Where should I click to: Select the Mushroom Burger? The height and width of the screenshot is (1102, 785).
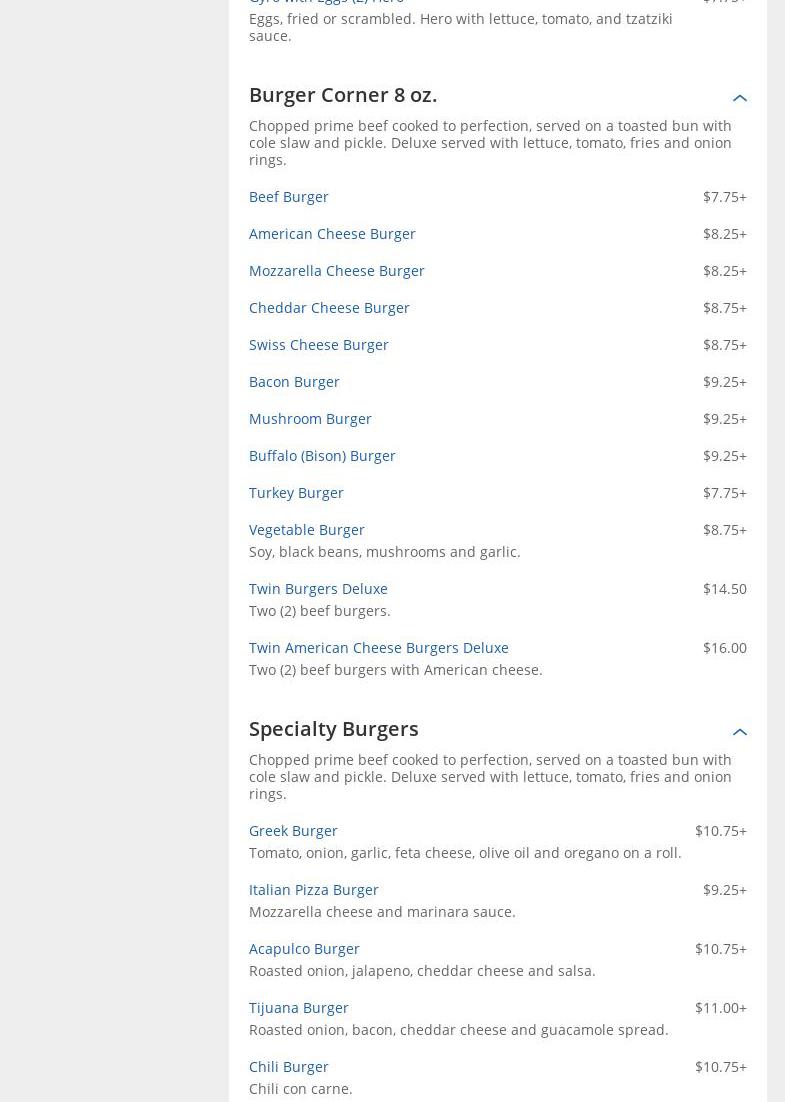click(310, 419)
